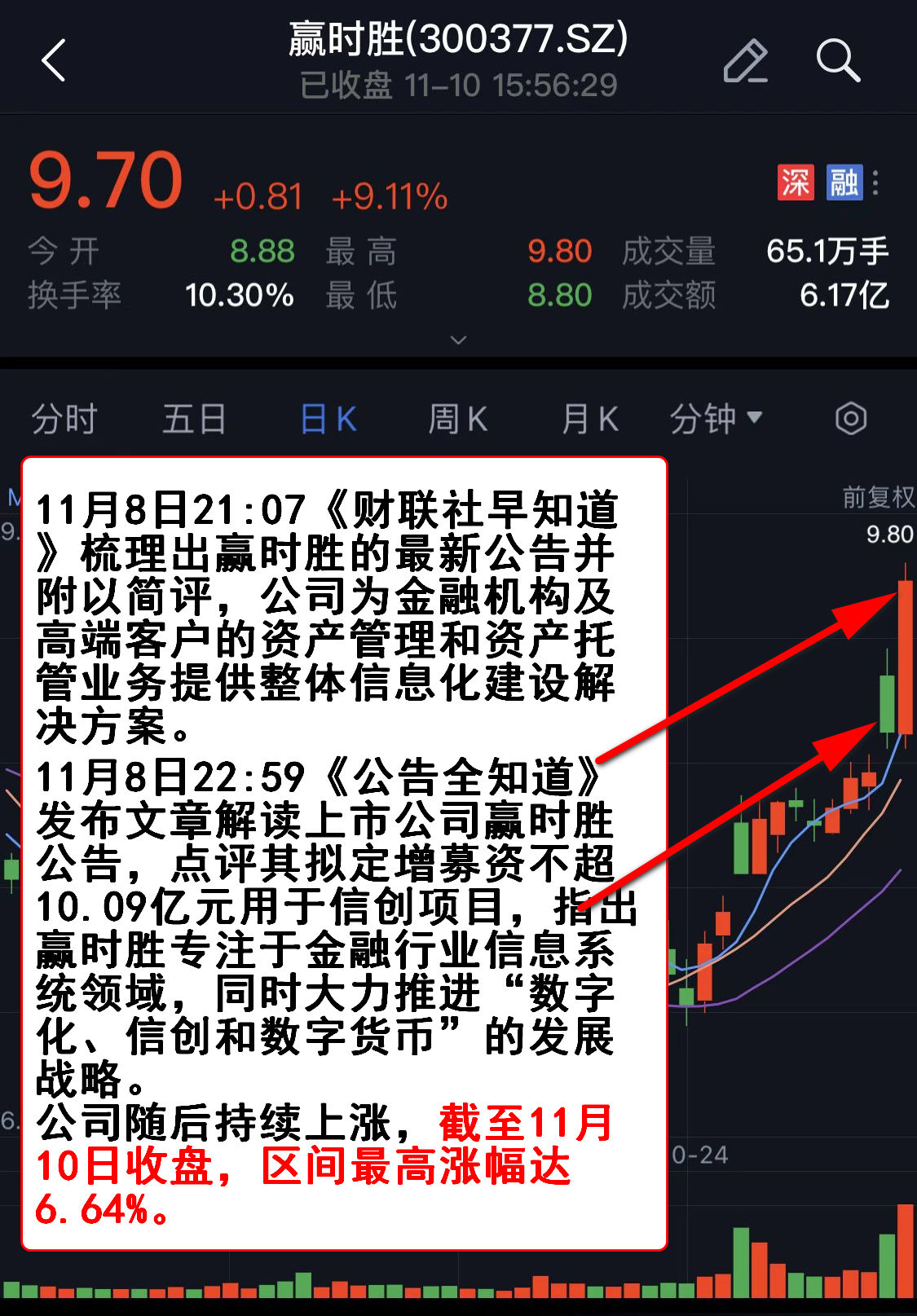Open the 分钟 interval dropdown
Viewport: 917px width, 1316px height.
[x=715, y=419]
